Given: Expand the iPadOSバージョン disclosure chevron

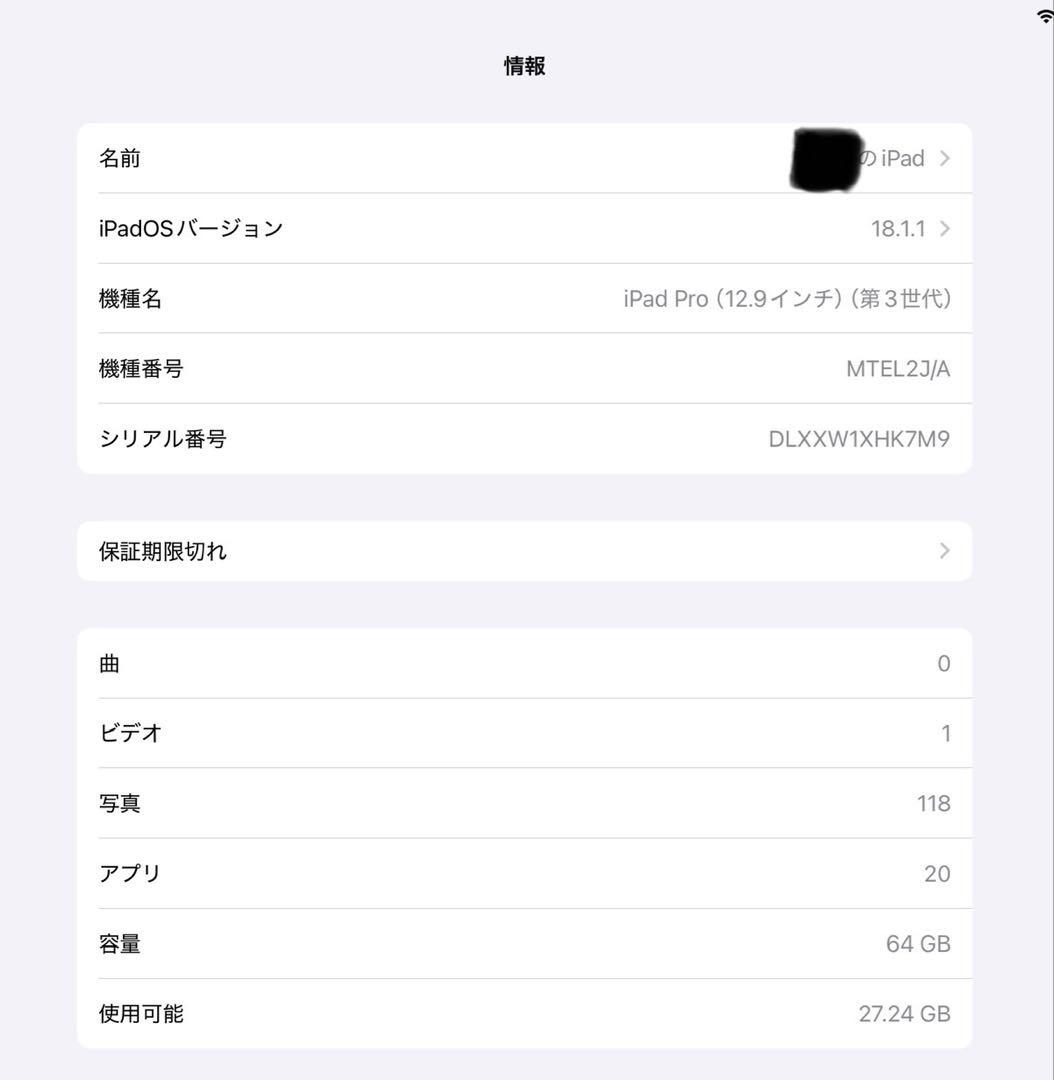Looking at the screenshot, I should (x=943, y=228).
